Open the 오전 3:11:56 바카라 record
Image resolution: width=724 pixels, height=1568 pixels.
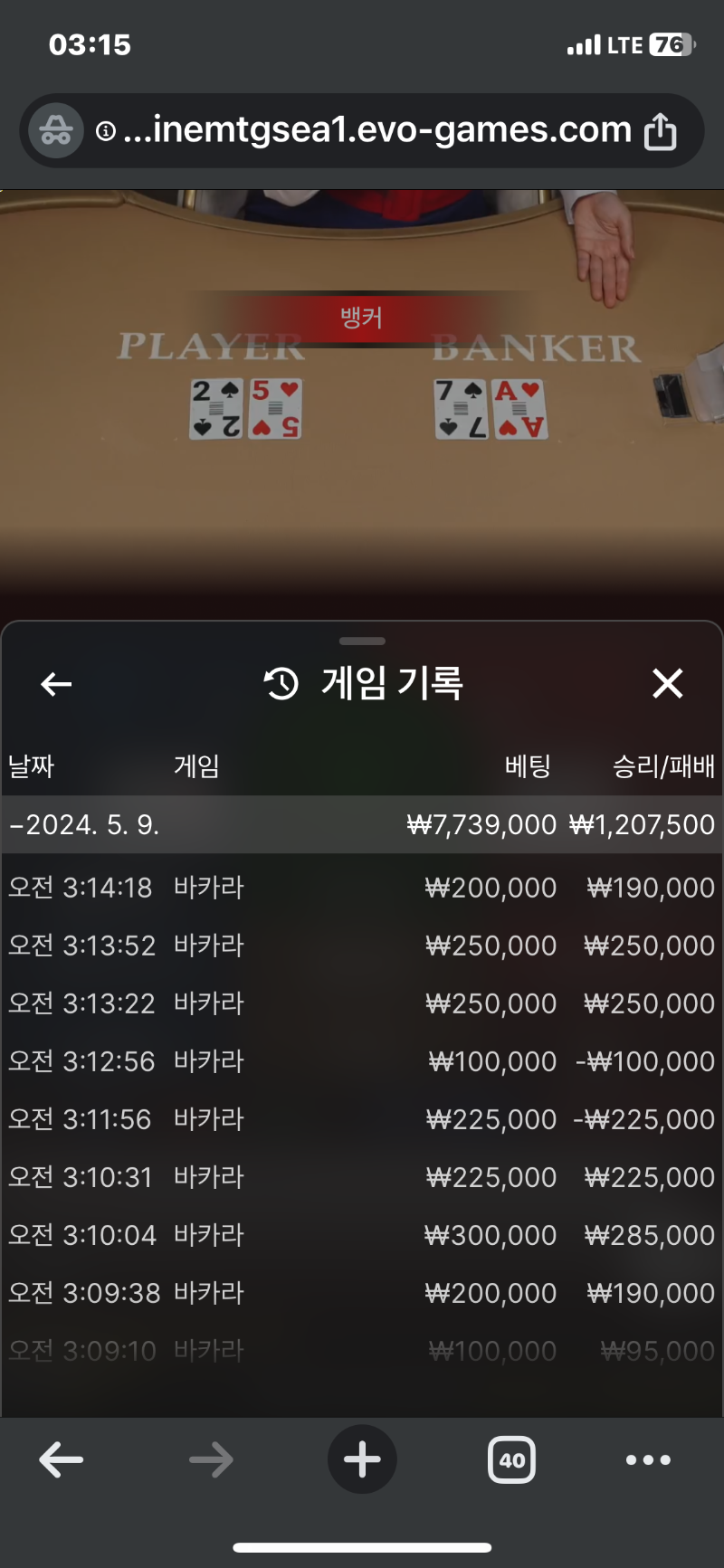tap(362, 1119)
